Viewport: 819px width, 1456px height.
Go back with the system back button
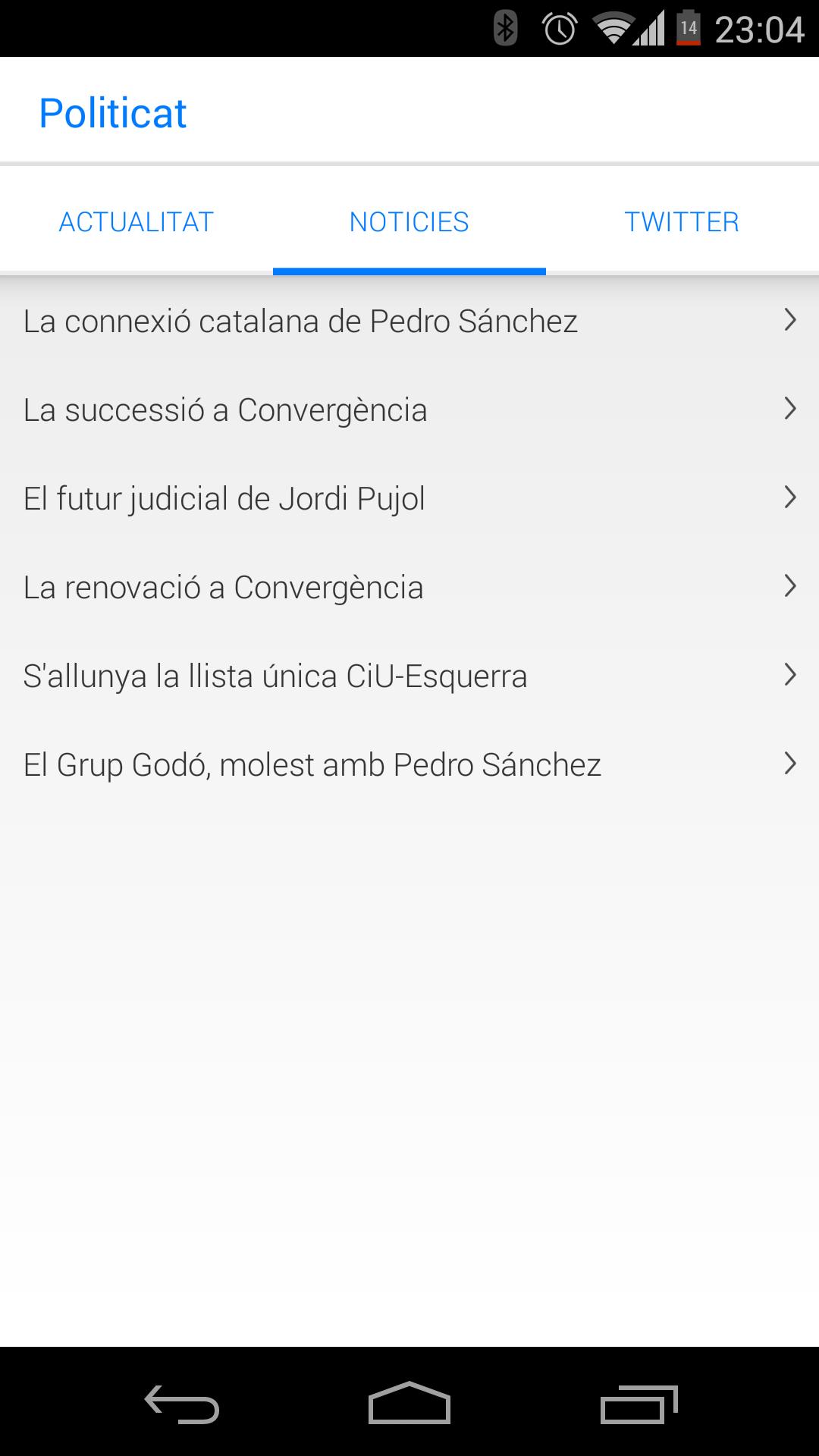182,1404
